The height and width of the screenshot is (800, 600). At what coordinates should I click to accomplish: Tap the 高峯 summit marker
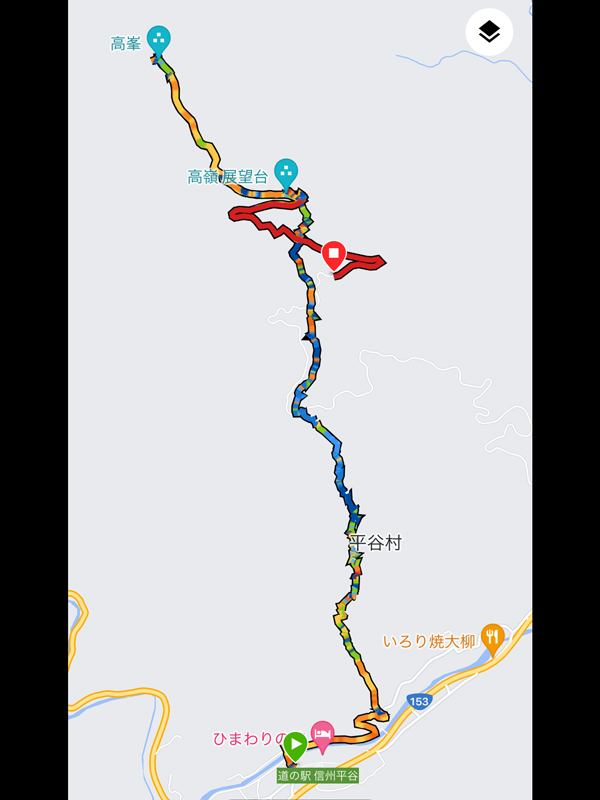(158, 39)
